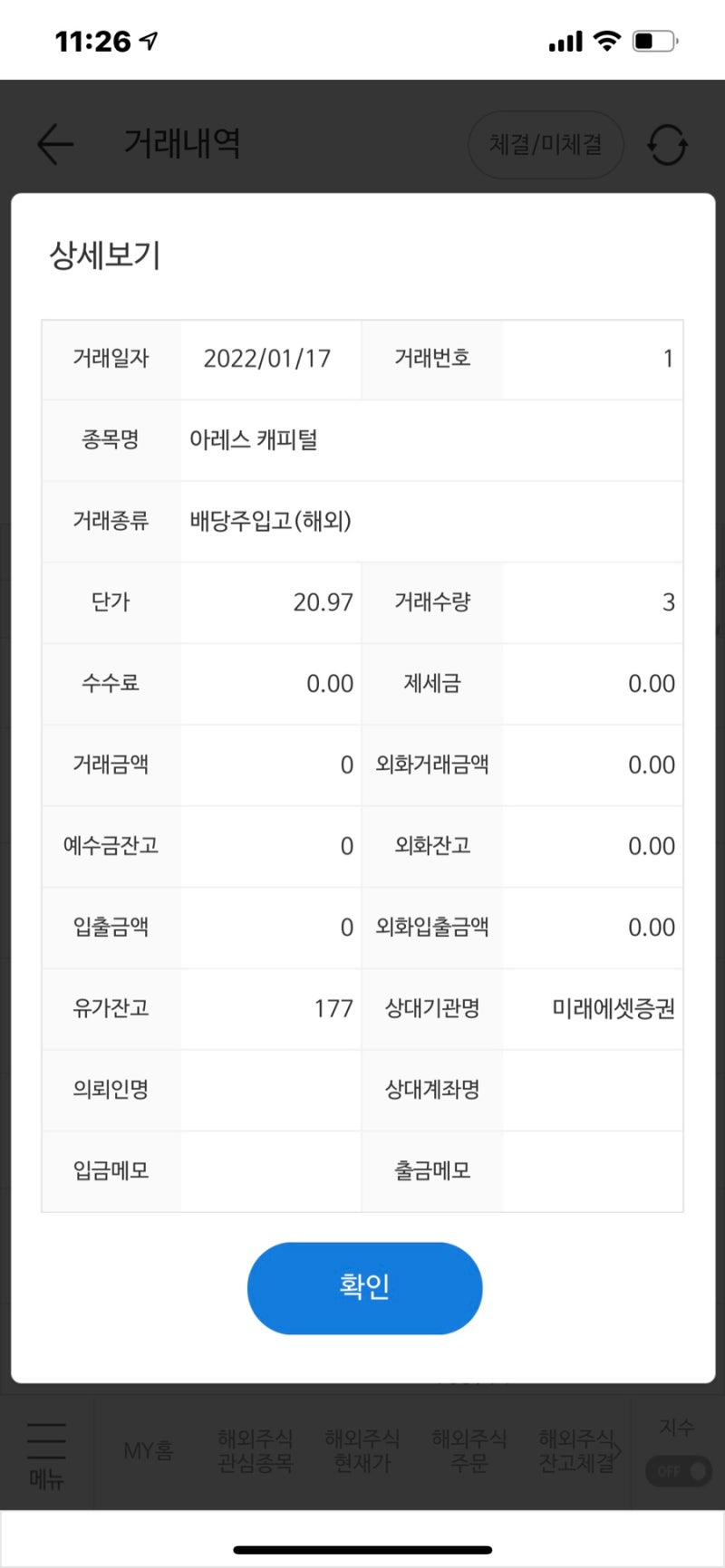Screen dimensions: 725x1568
Task: Open the 체결/미체결 filter
Action: pos(545,145)
